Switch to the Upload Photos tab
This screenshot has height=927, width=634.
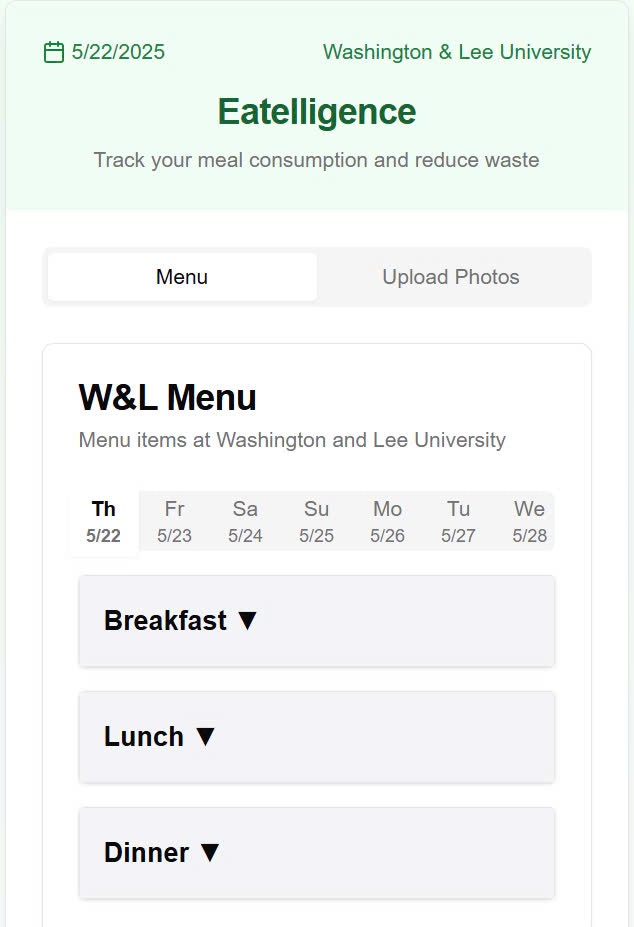(x=451, y=277)
